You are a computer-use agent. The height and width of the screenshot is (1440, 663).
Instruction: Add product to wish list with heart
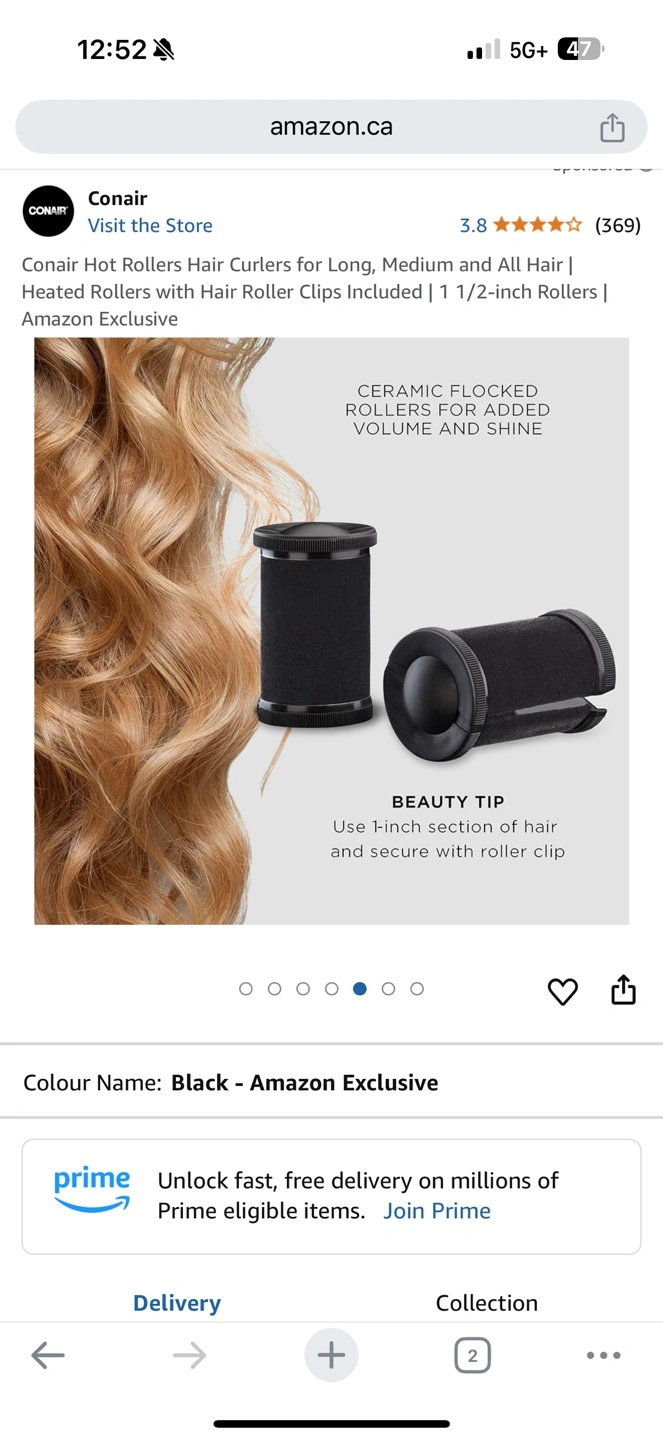click(x=563, y=991)
